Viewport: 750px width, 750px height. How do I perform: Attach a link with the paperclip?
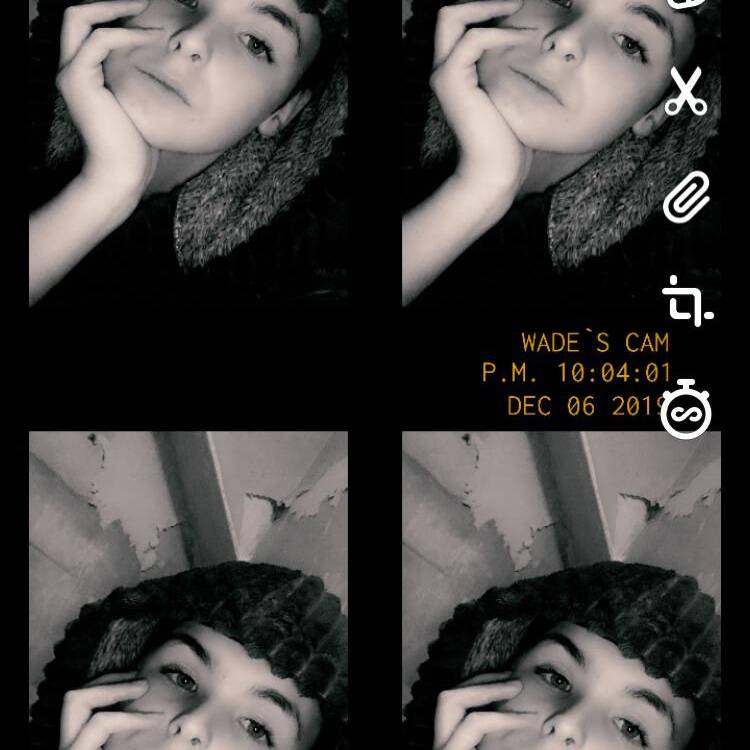point(686,196)
